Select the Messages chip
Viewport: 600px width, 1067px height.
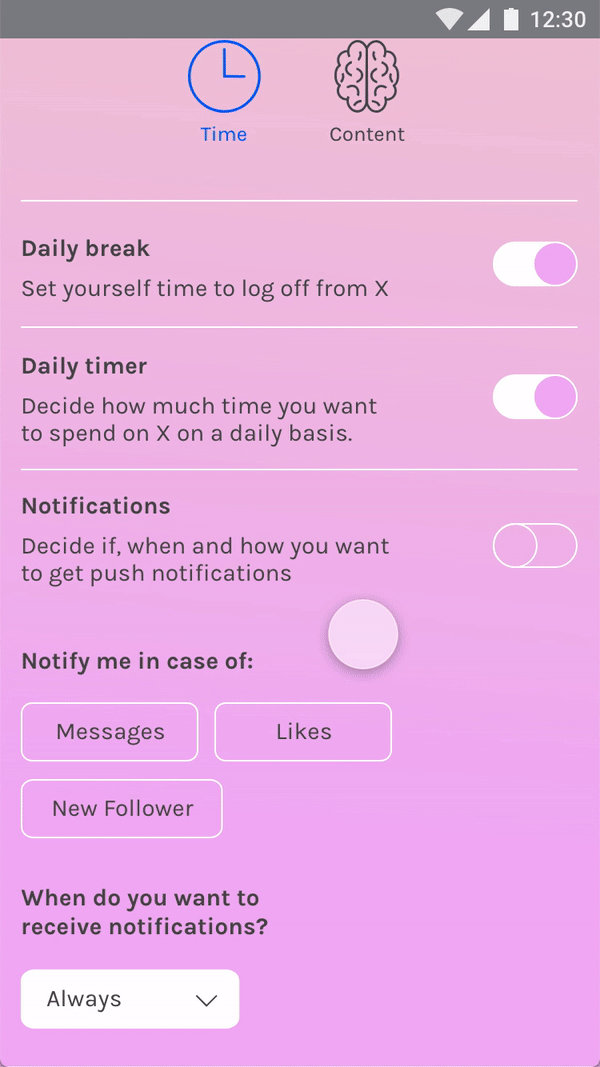click(110, 732)
